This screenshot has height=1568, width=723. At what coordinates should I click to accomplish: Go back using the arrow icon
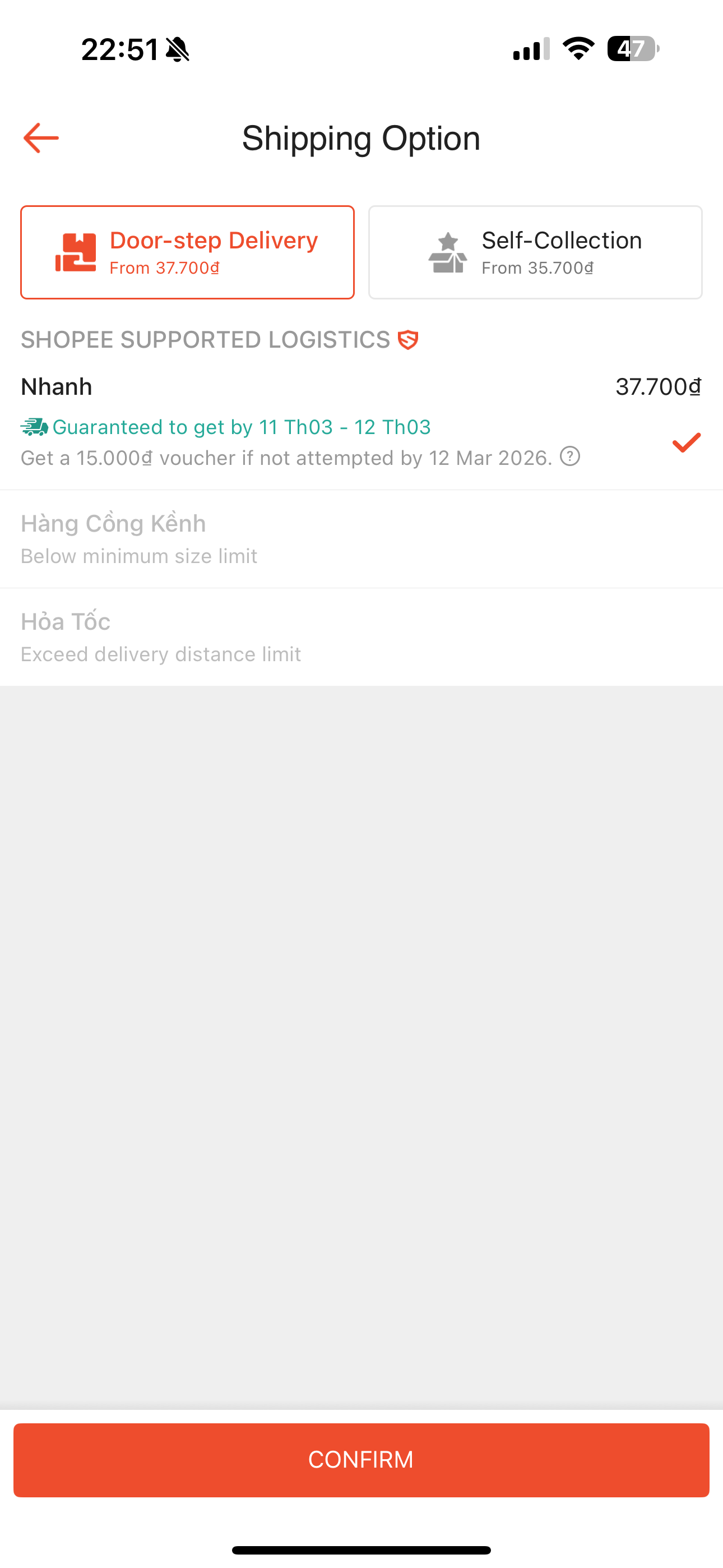tap(41, 138)
